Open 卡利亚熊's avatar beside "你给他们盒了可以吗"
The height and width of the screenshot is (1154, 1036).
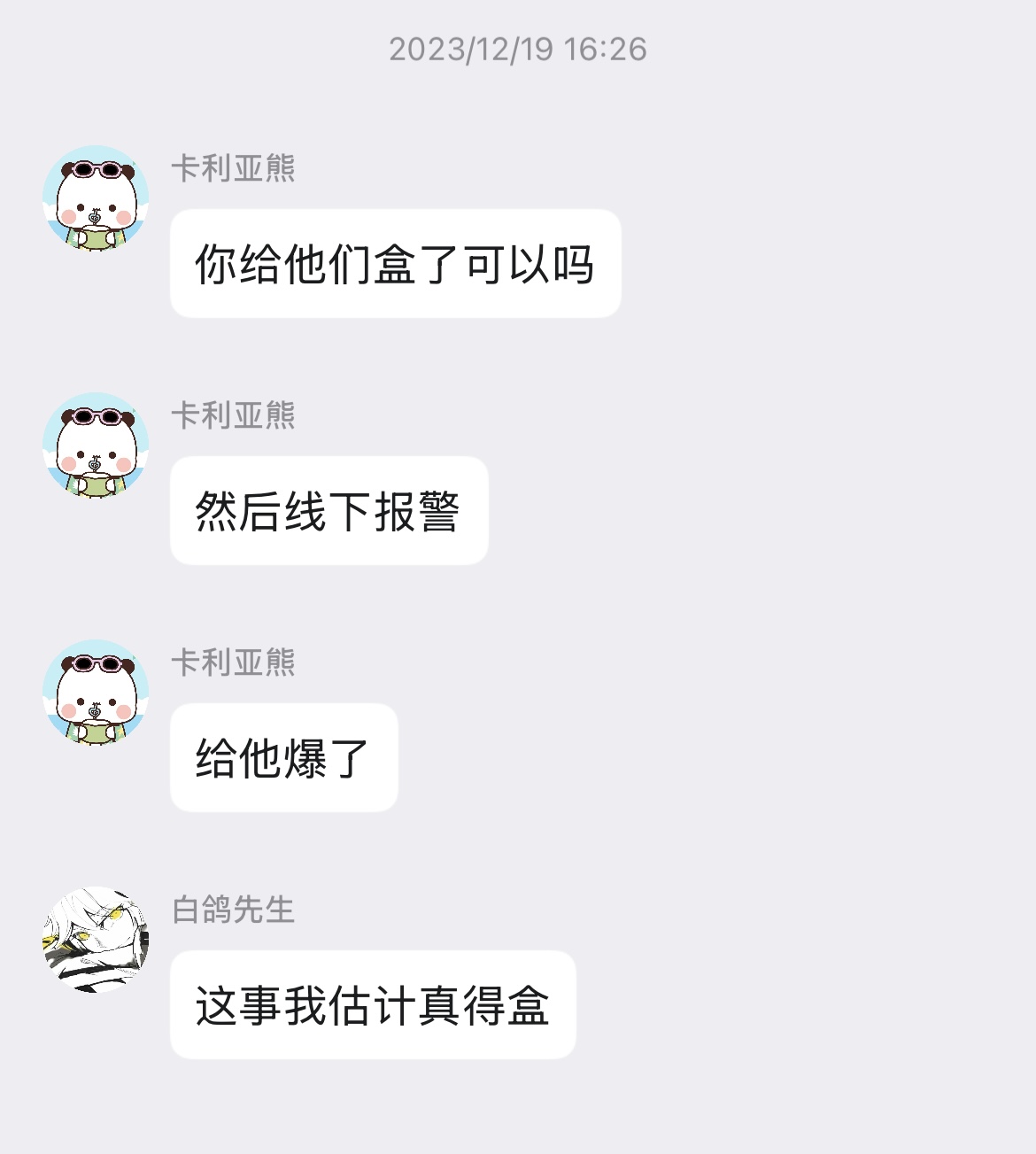[x=96, y=198]
